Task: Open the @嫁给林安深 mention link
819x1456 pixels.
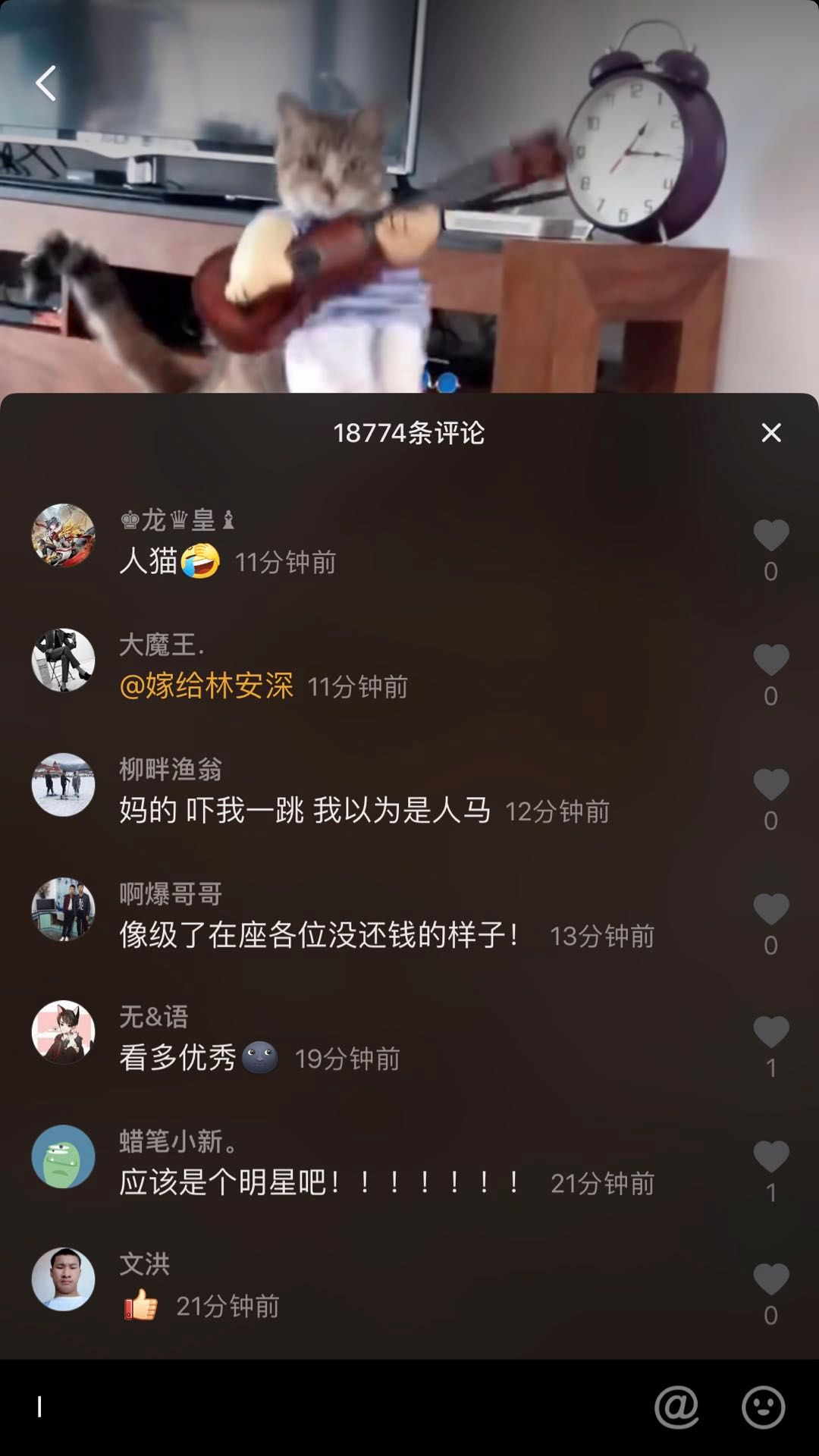Action: point(206,686)
